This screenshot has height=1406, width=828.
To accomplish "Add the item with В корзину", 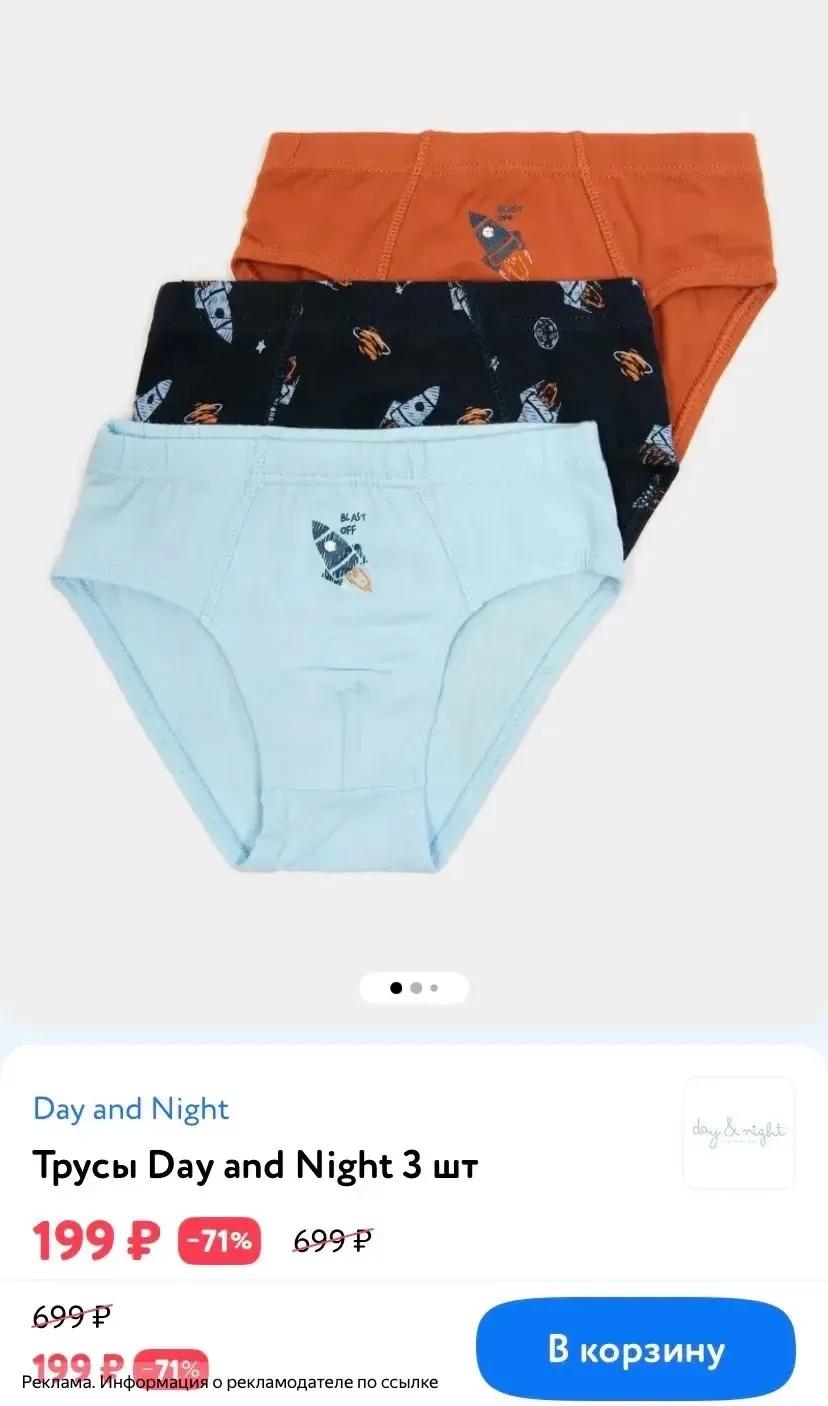I will [635, 1349].
